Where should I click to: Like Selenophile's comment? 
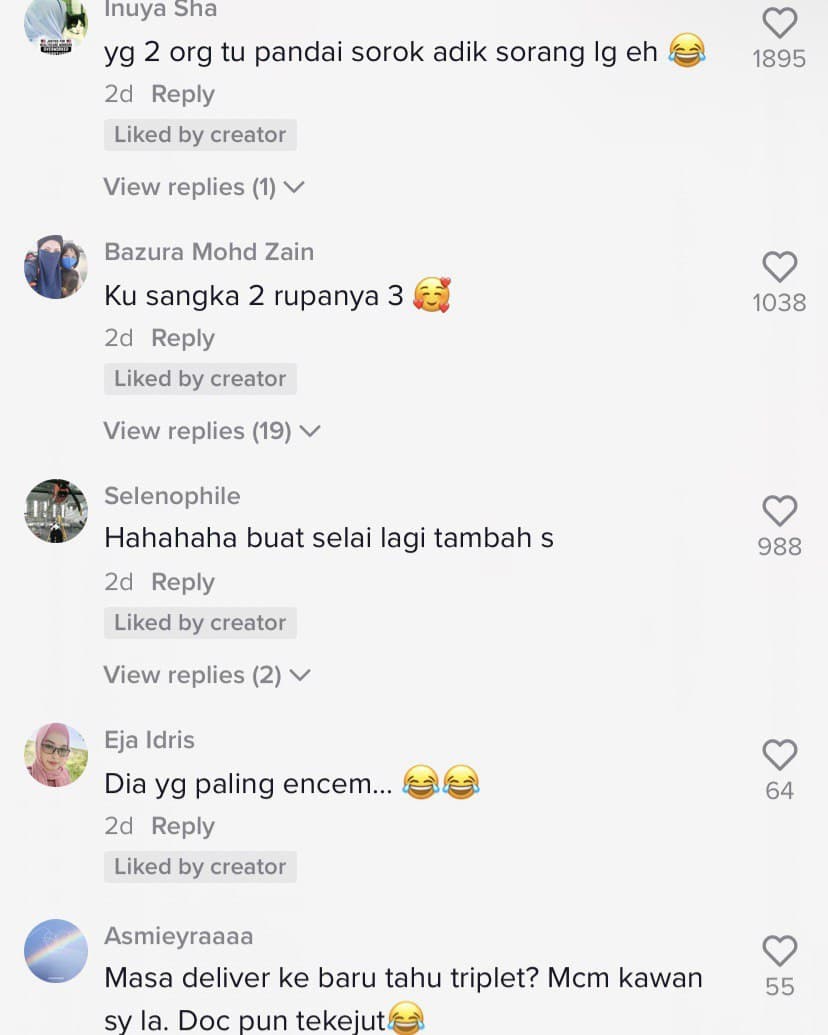point(779,511)
